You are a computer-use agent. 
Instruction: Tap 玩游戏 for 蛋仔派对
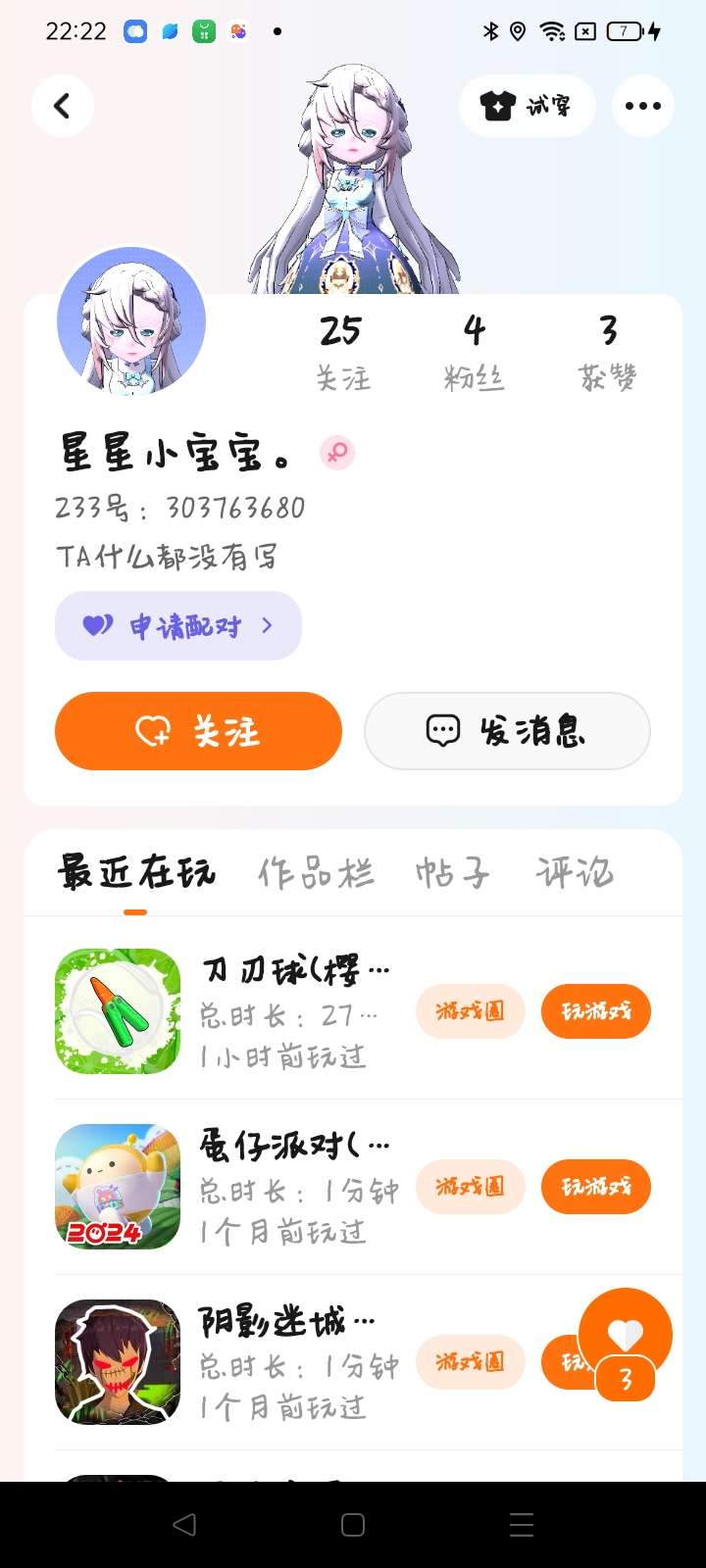pyautogui.click(x=596, y=1187)
